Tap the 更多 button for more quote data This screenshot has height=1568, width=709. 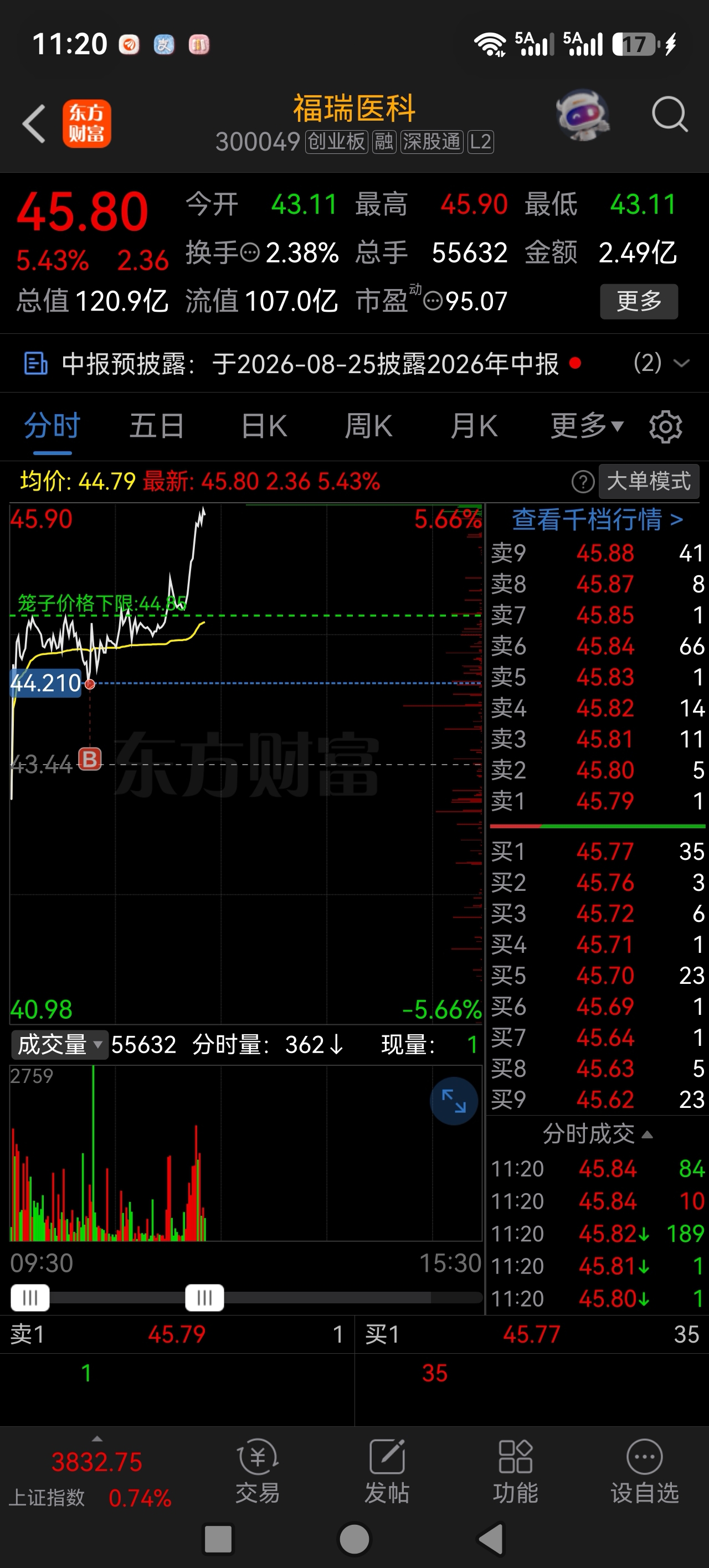[x=639, y=301]
